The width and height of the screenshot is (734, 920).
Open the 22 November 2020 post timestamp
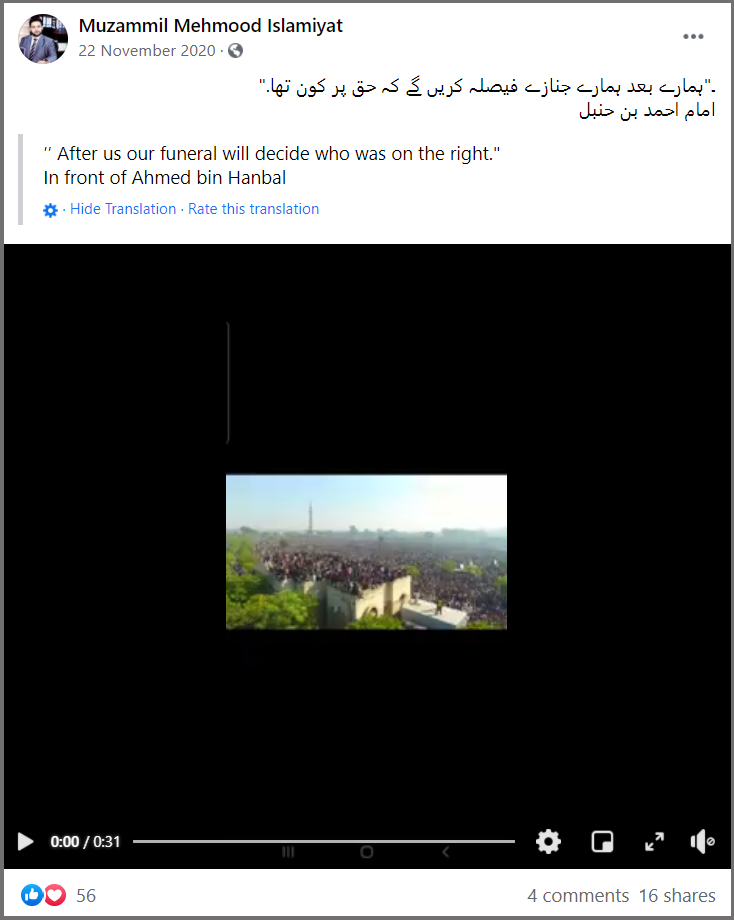pos(147,50)
